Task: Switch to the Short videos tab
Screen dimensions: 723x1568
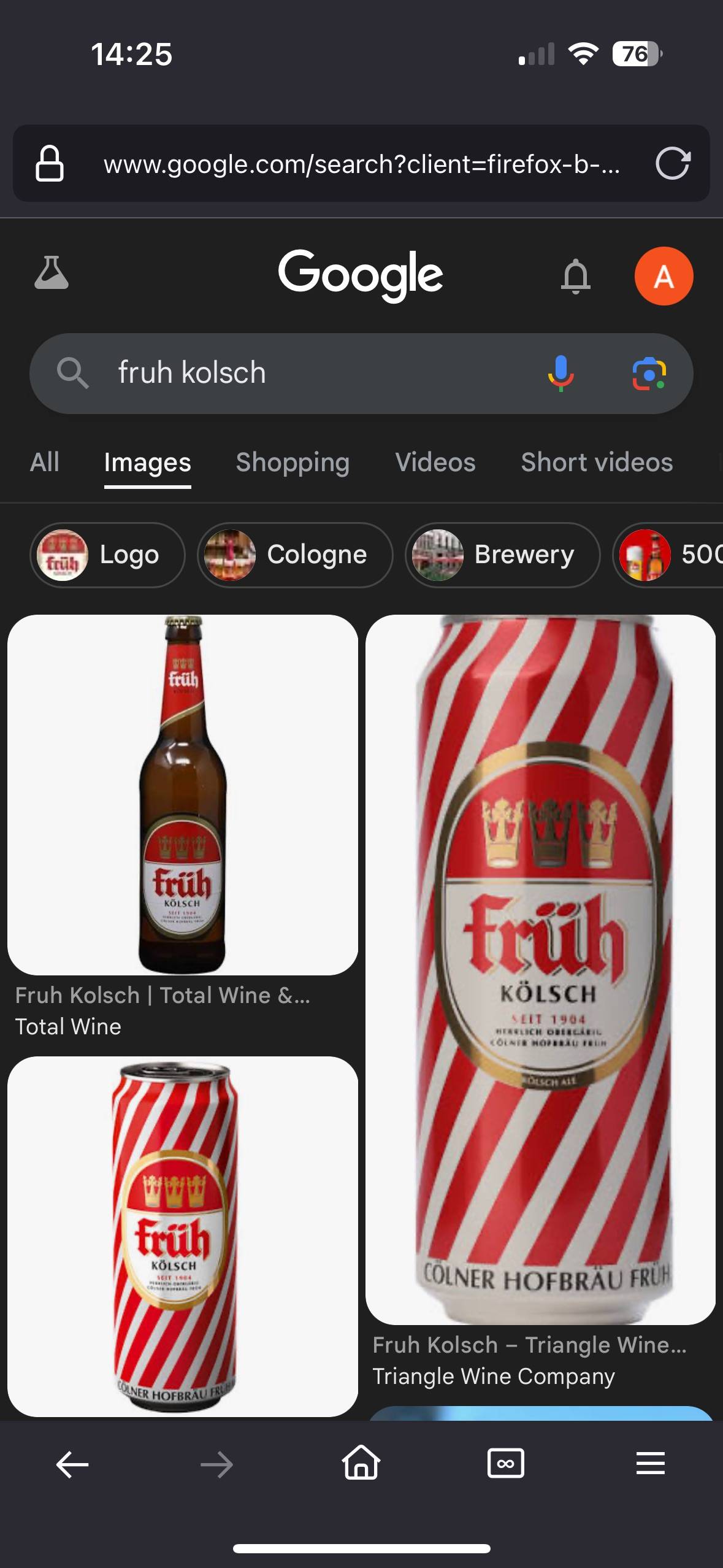Action: 597,462
